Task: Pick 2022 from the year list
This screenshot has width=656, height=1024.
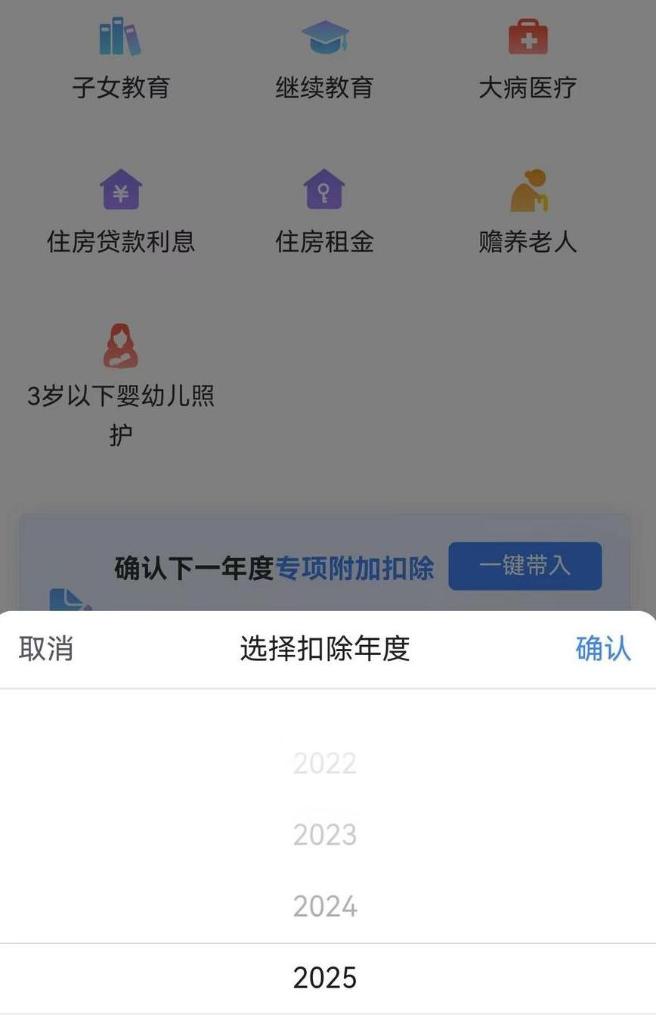Action: coord(325,763)
